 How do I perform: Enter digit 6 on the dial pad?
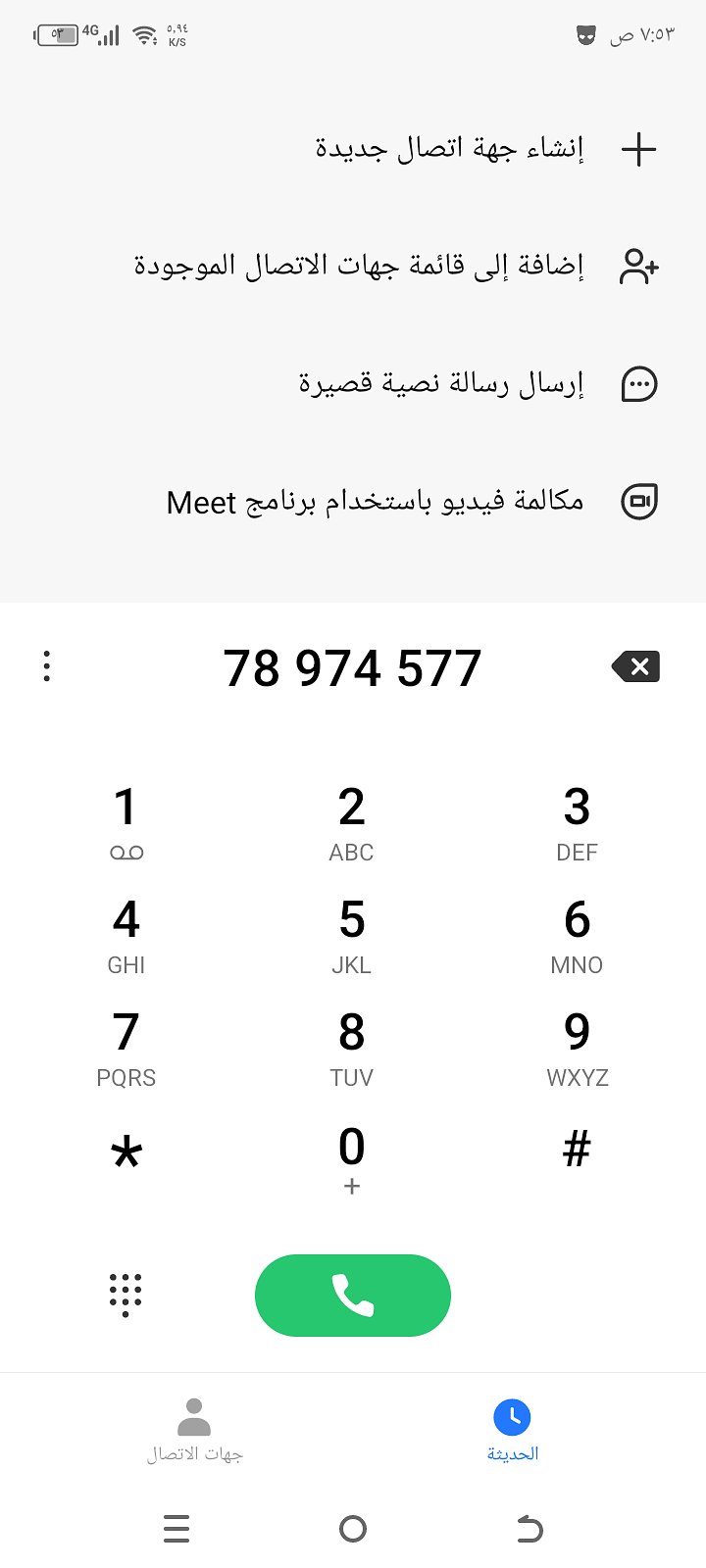coord(577,936)
